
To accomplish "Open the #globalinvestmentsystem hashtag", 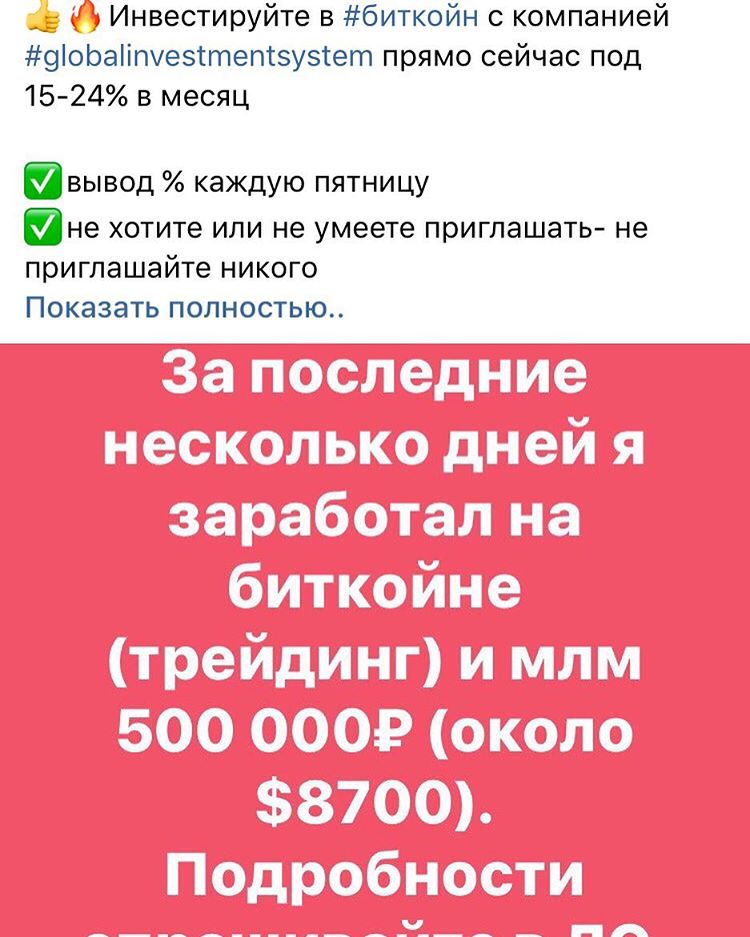I will point(199,56).
